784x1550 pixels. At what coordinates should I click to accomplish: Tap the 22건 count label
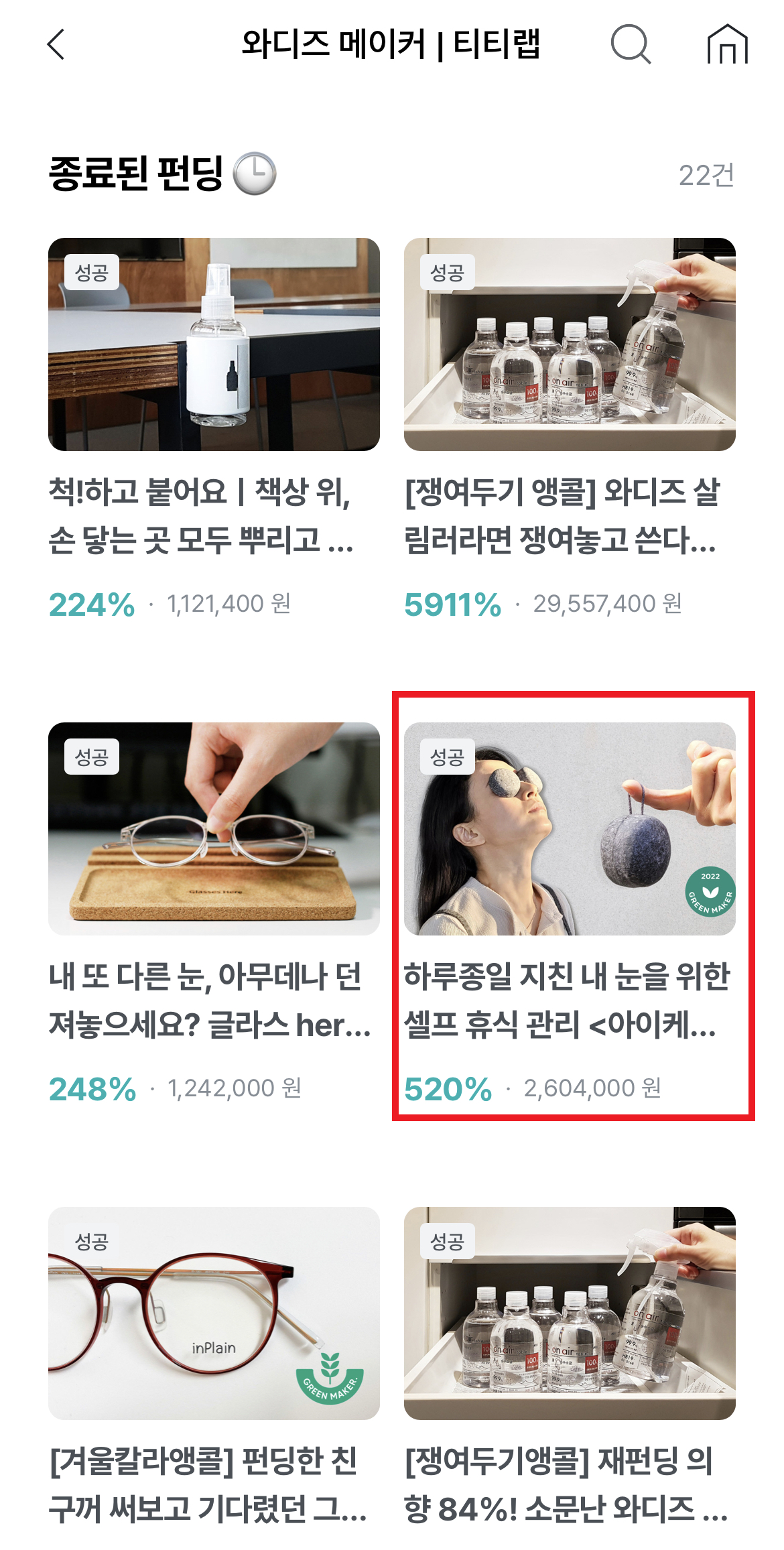[707, 174]
